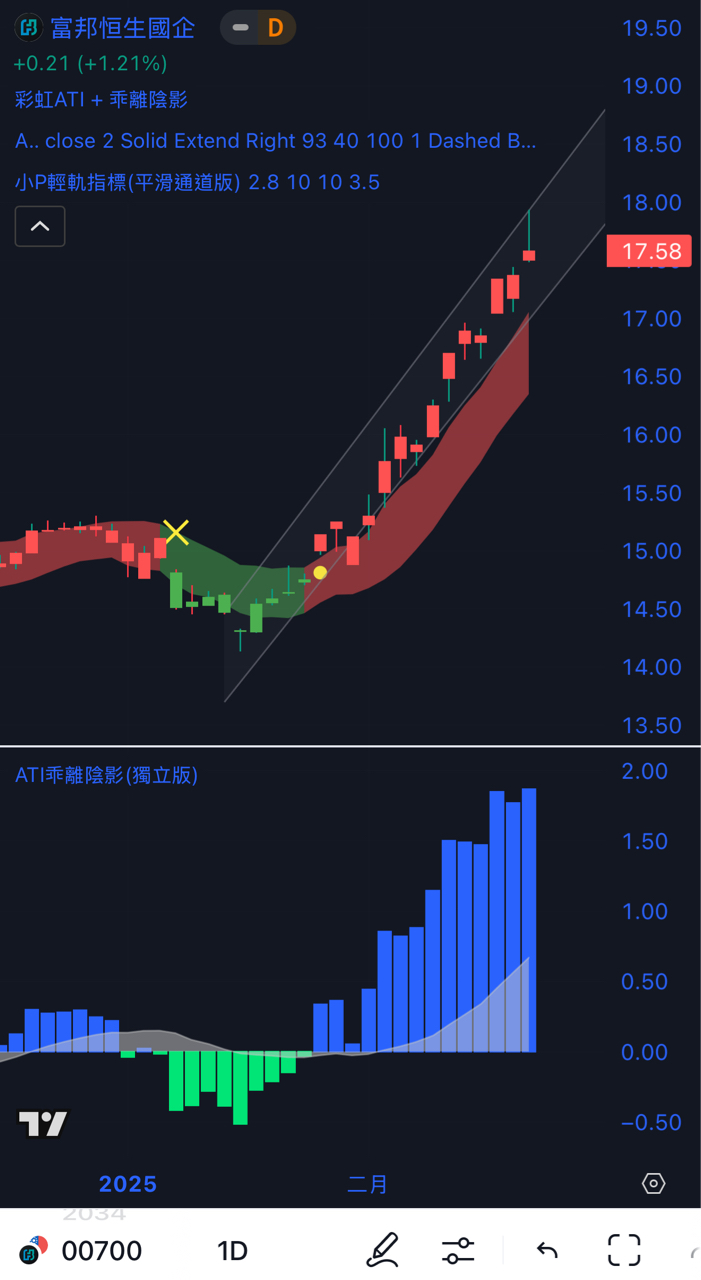Open the time axis settings hexagon
Screen dimensions: 701x1280
(x=653, y=1184)
